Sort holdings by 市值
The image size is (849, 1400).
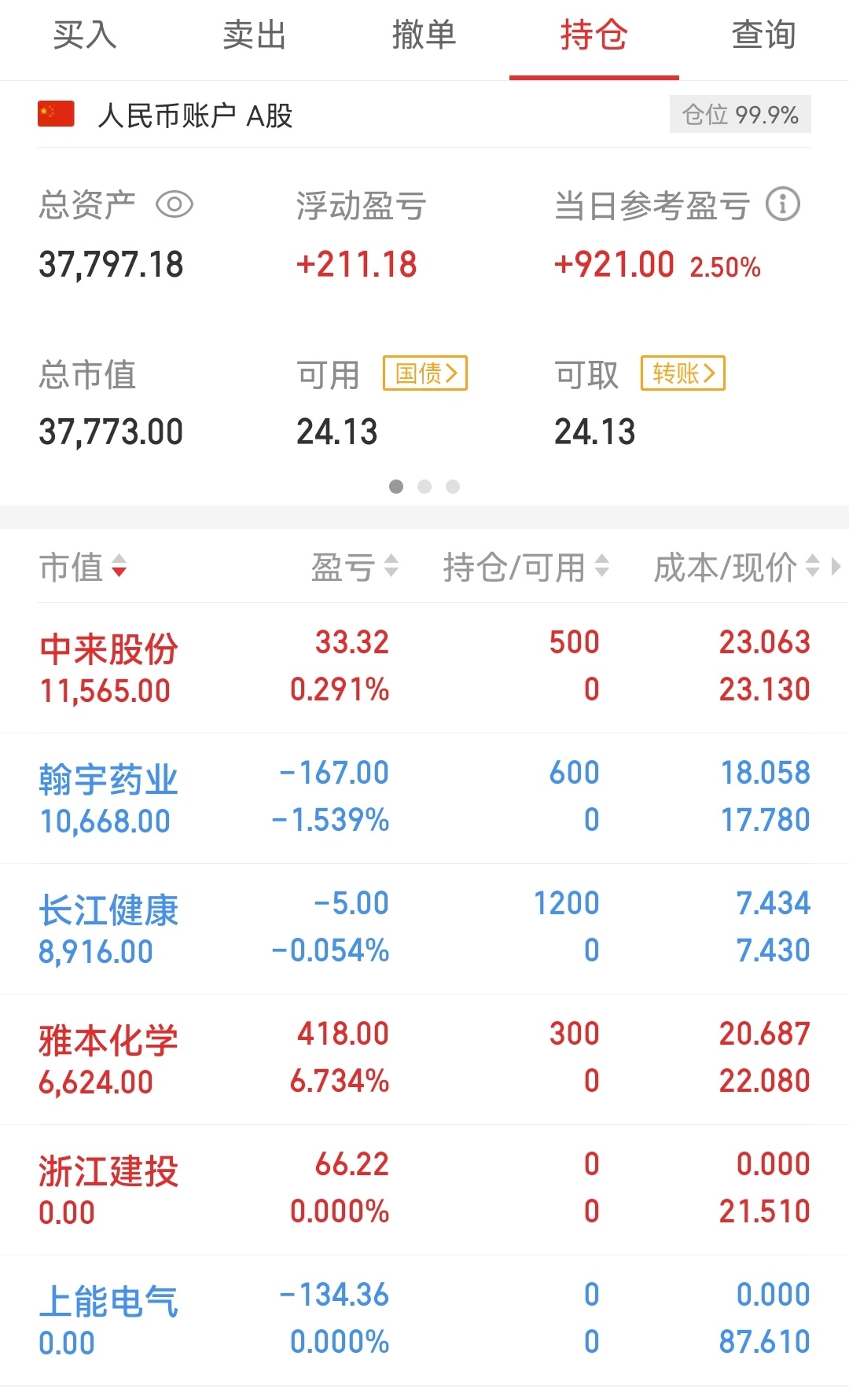[x=83, y=567]
